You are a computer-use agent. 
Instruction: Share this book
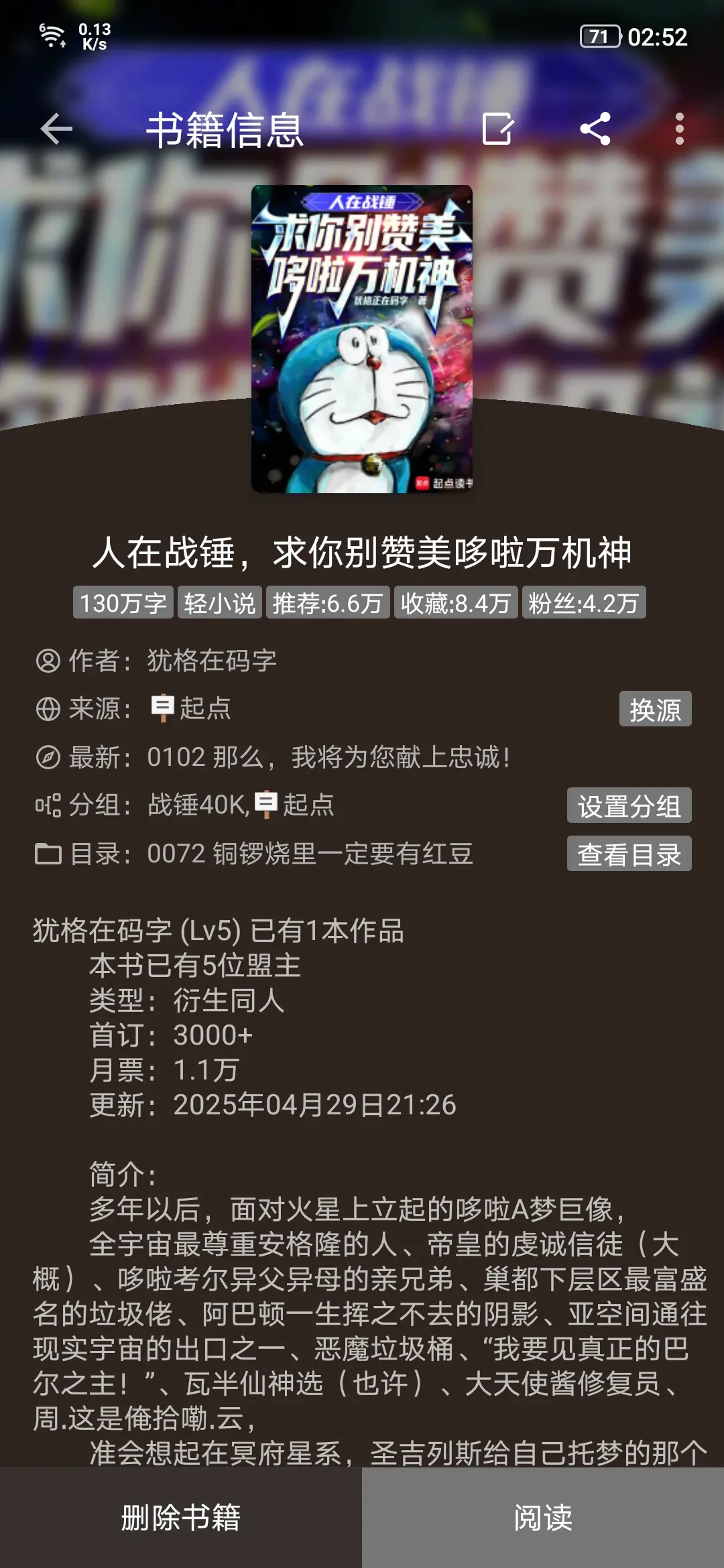pos(595,129)
